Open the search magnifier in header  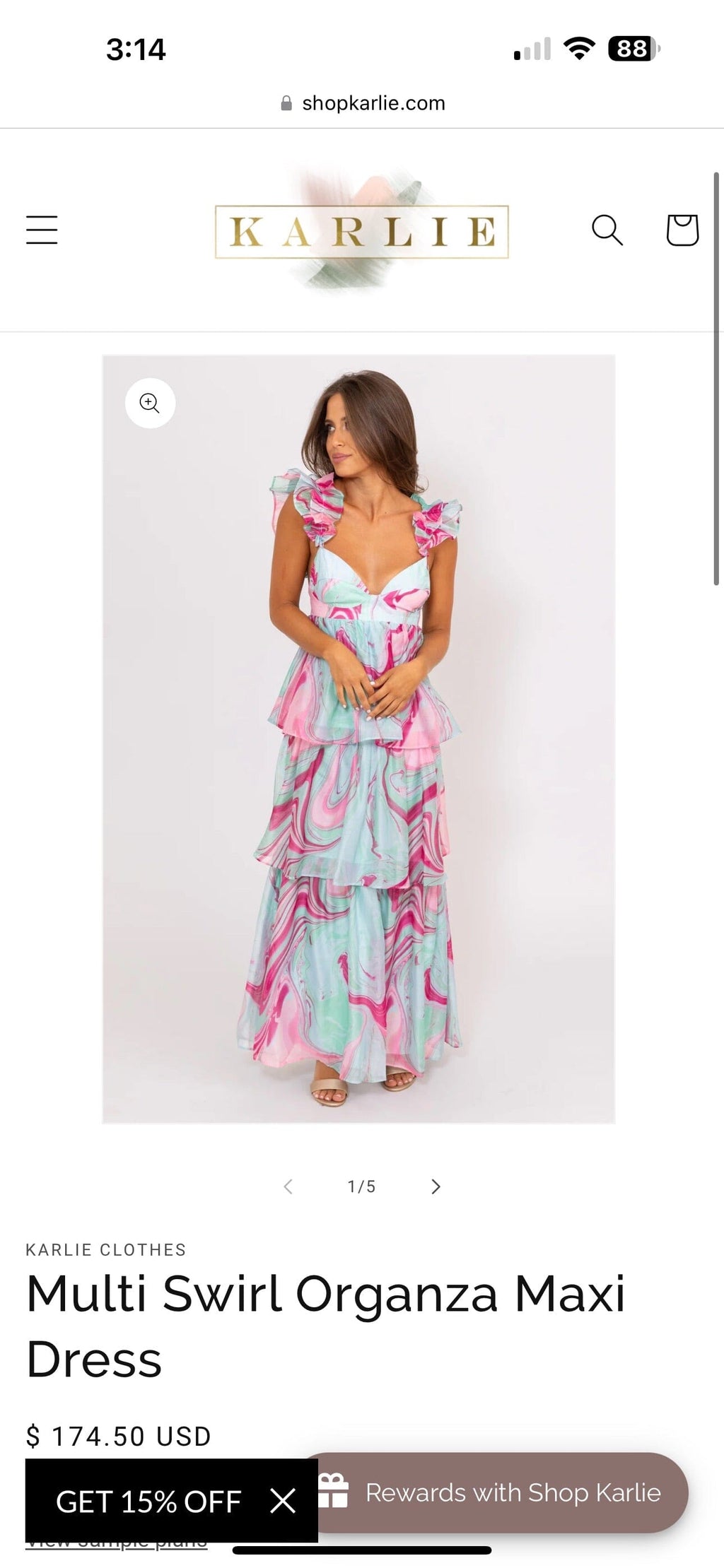tap(607, 230)
